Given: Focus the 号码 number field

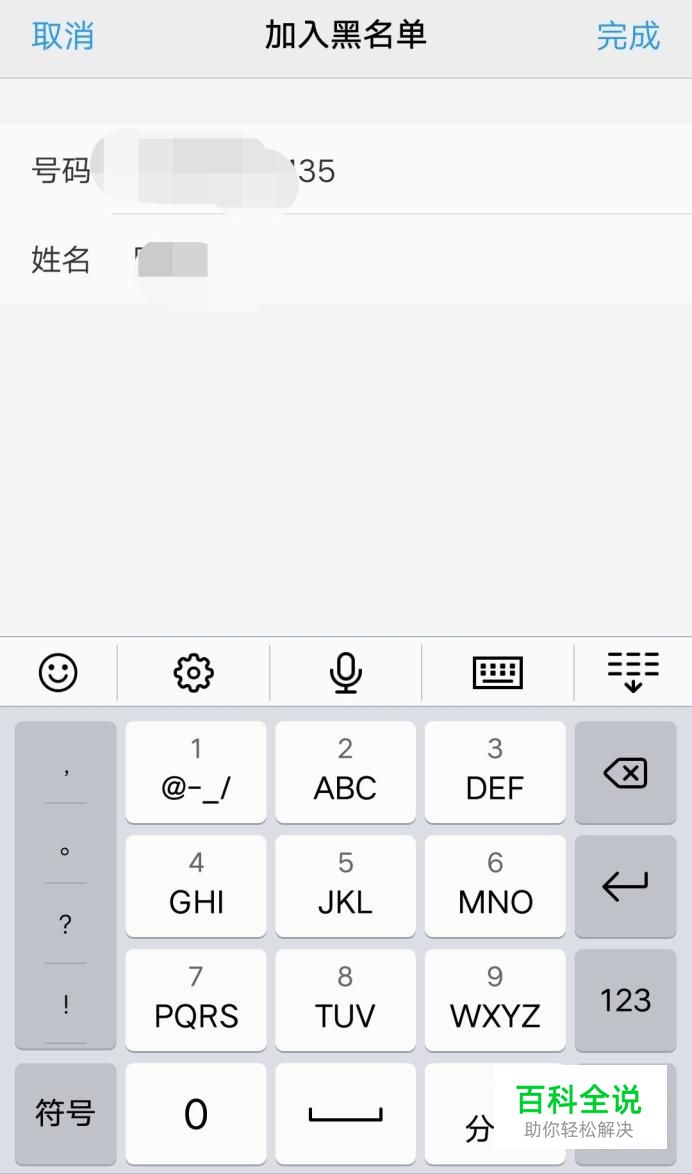Looking at the screenshot, I should tap(346, 170).
